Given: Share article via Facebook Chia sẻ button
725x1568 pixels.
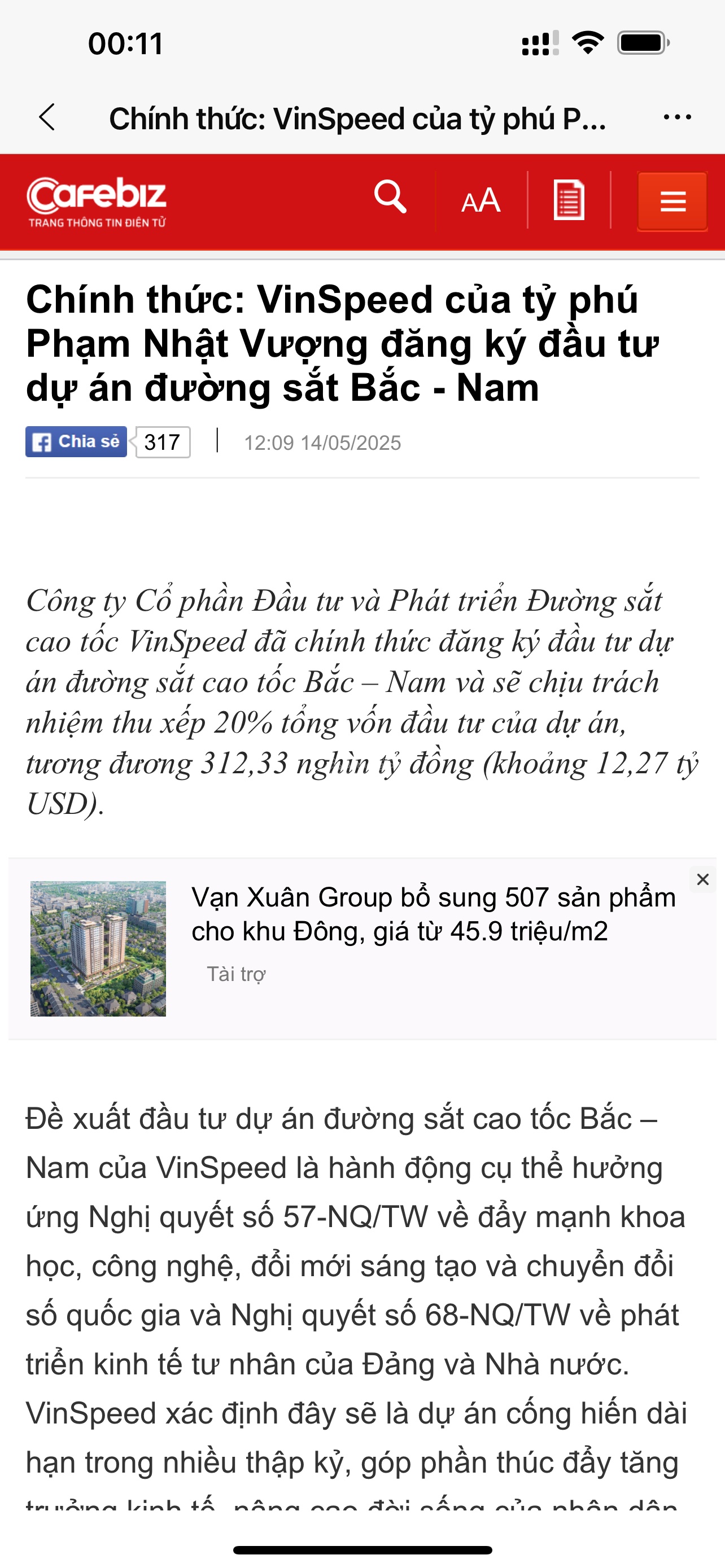Looking at the screenshot, I should (76, 442).
